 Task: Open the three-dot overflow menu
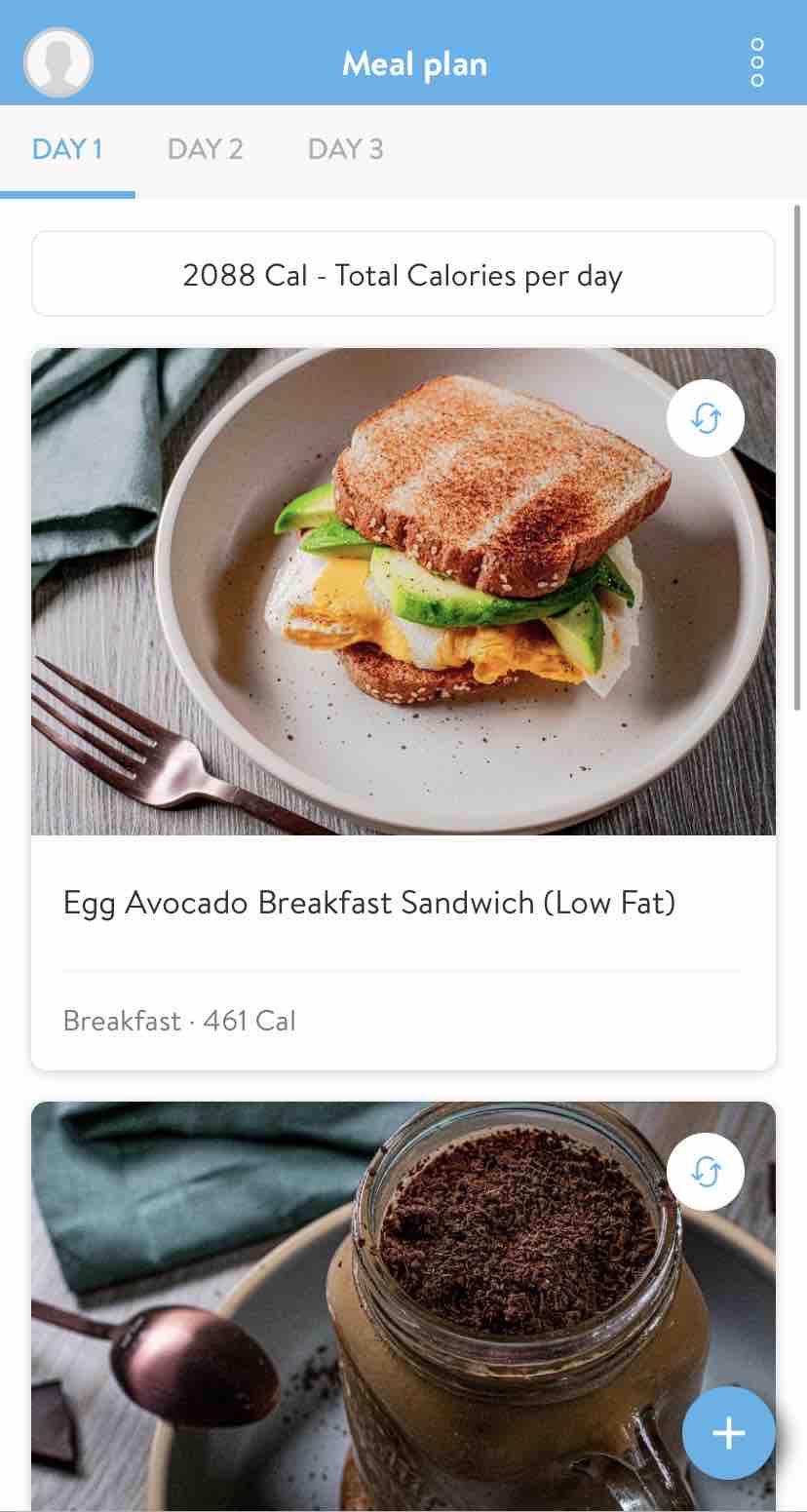pyautogui.click(x=757, y=63)
